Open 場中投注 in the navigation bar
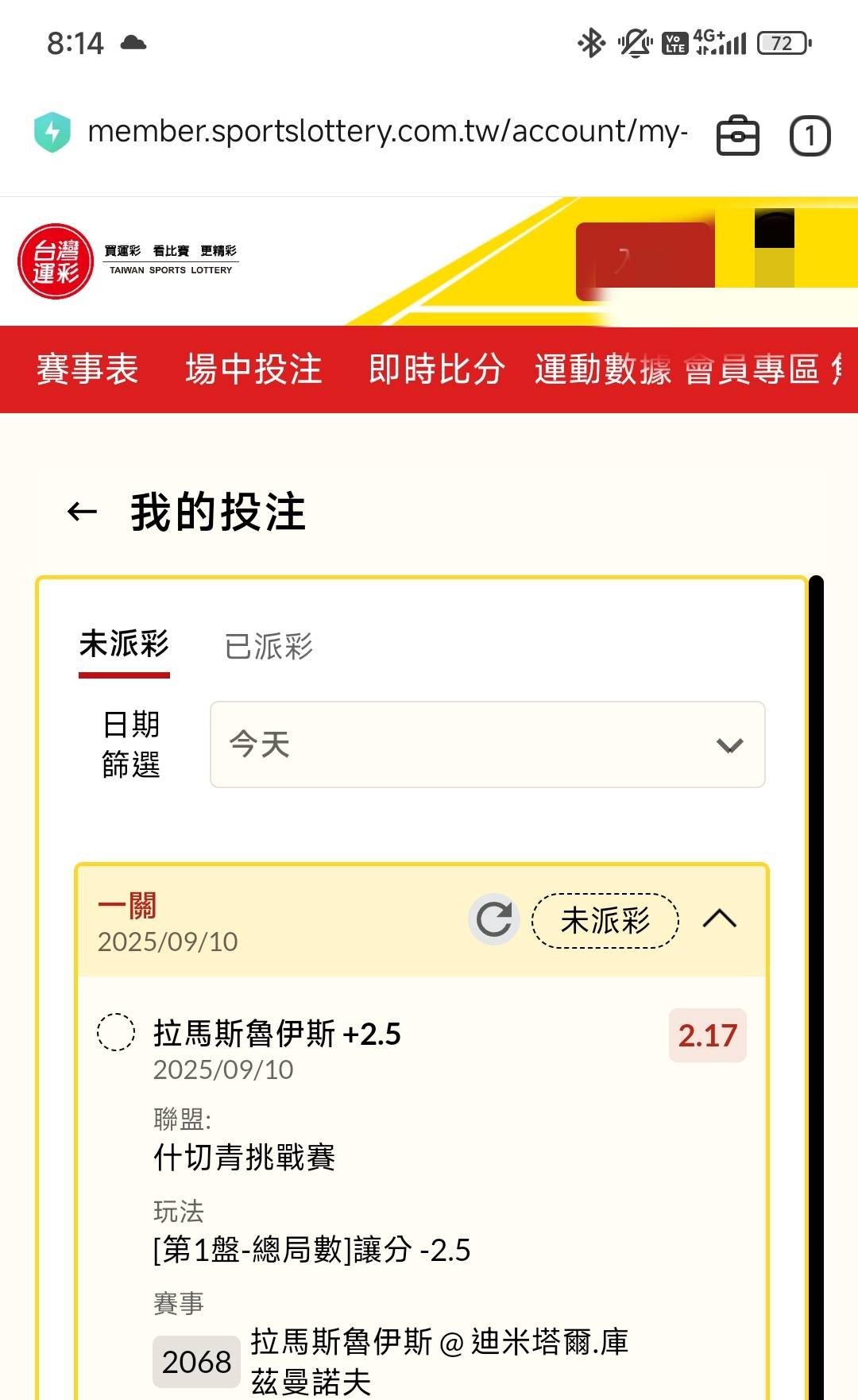Viewport: 858px width, 1400px height. coord(253,369)
